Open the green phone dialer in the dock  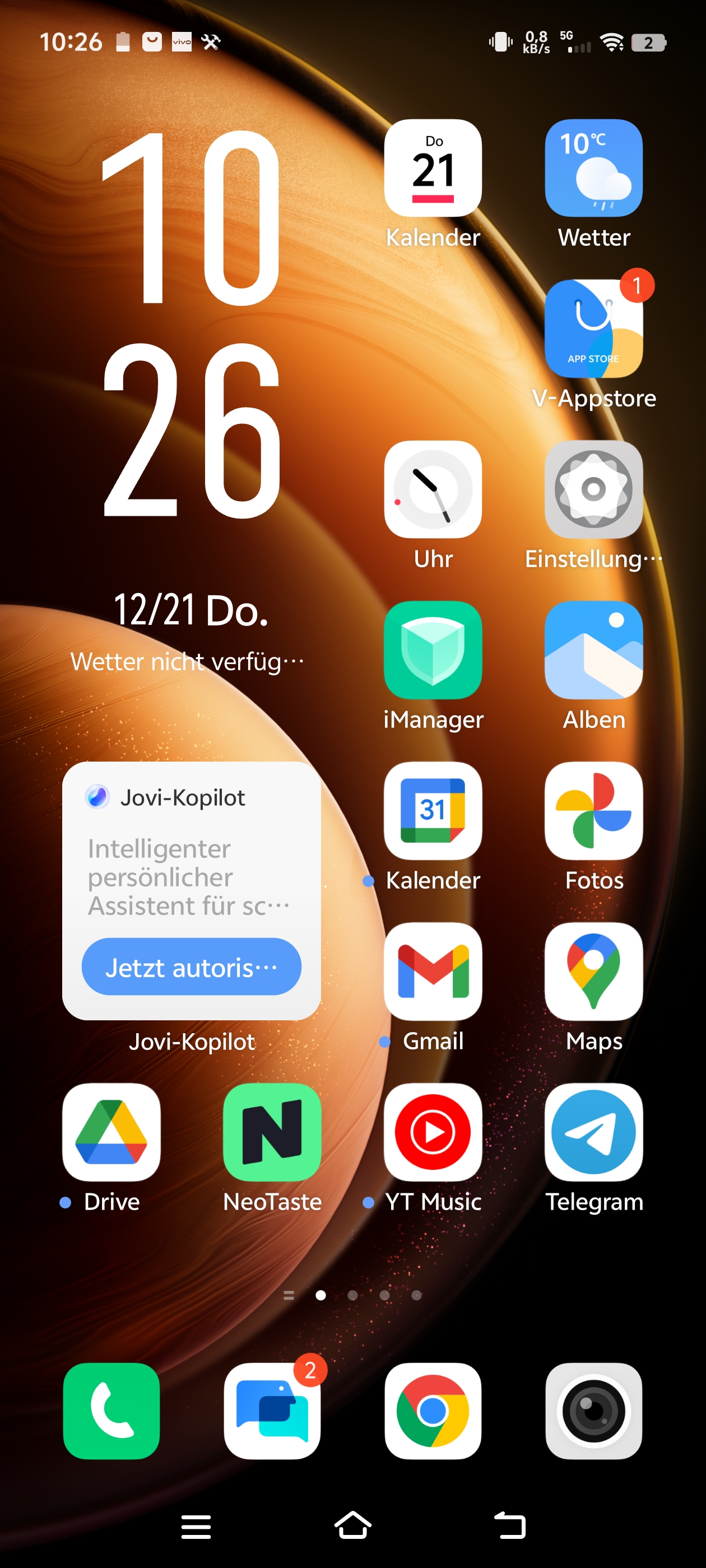112,1411
